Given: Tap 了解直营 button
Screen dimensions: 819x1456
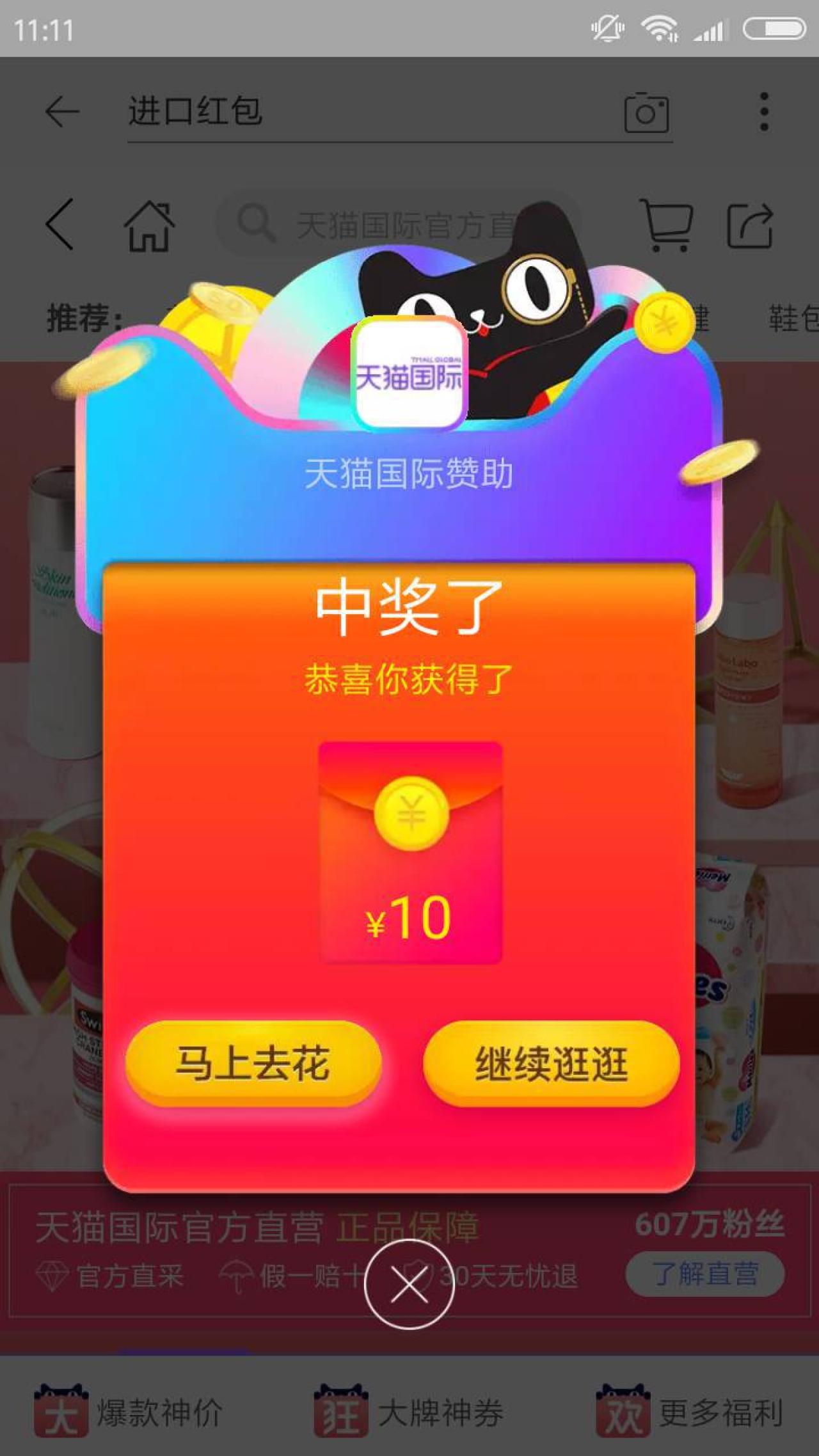Looking at the screenshot, I should point(704,1274).
